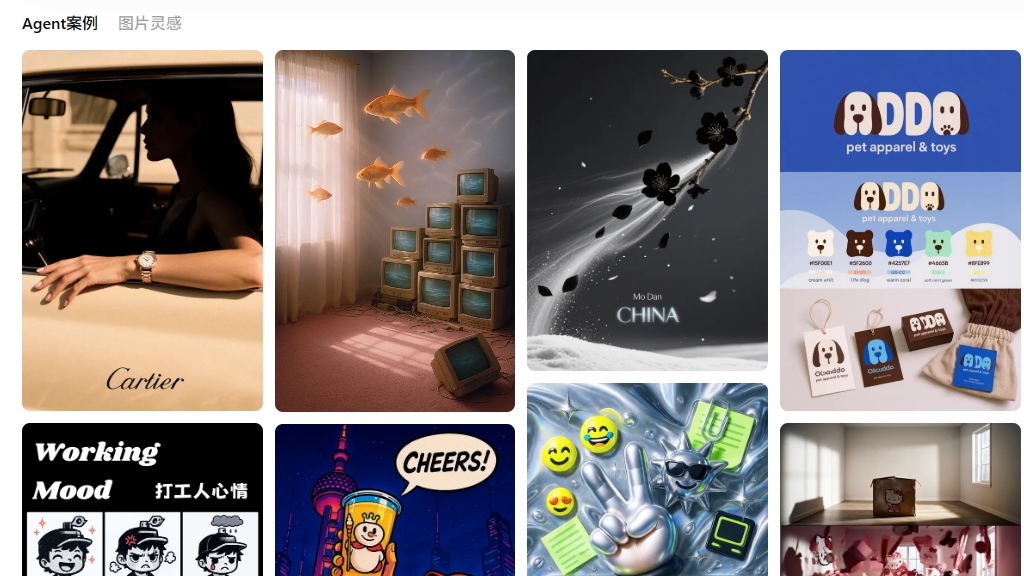Open the Mo Dan CHINA poster

pyautogui.click(x=647, y=210)
